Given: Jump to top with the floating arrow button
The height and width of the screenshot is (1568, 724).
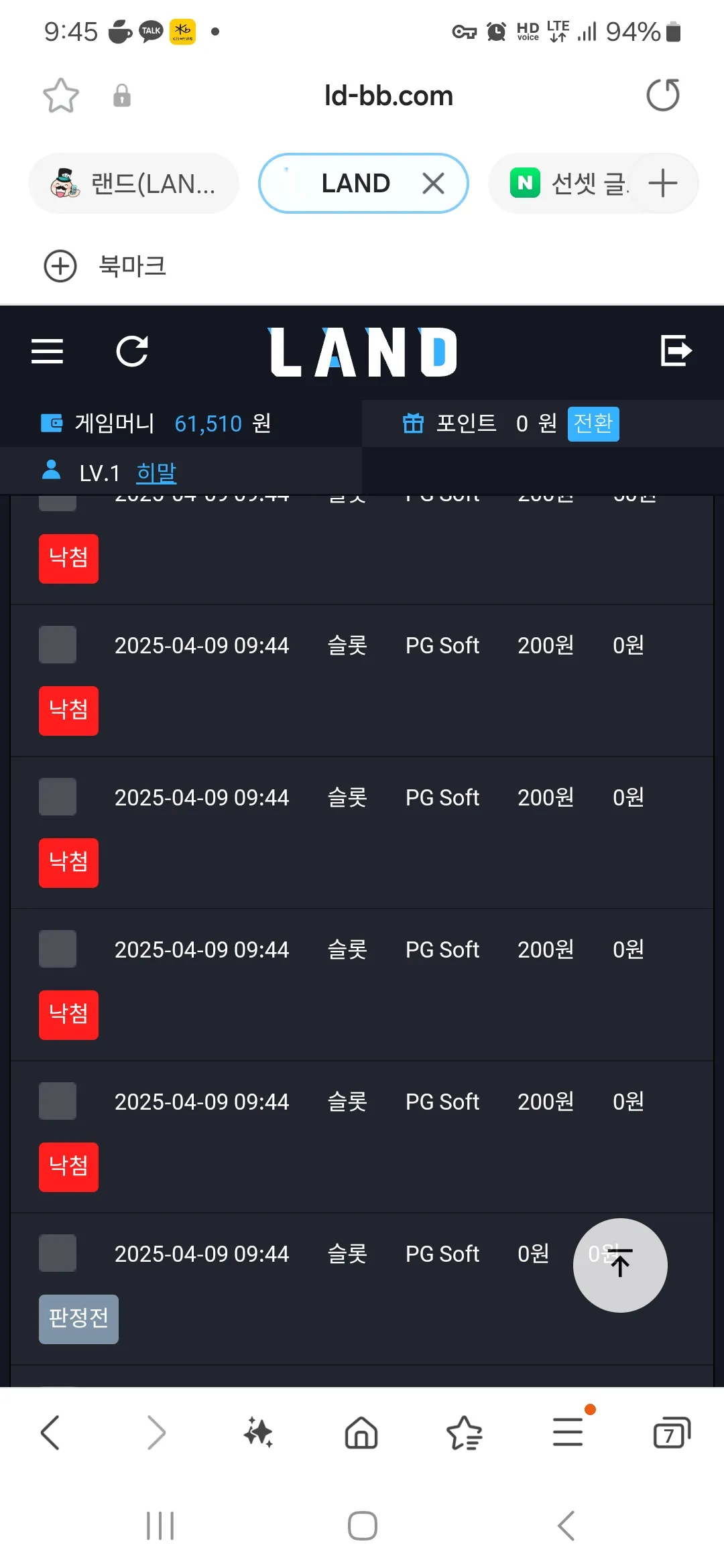Looking at the screenshot, I should point(620,1265).
